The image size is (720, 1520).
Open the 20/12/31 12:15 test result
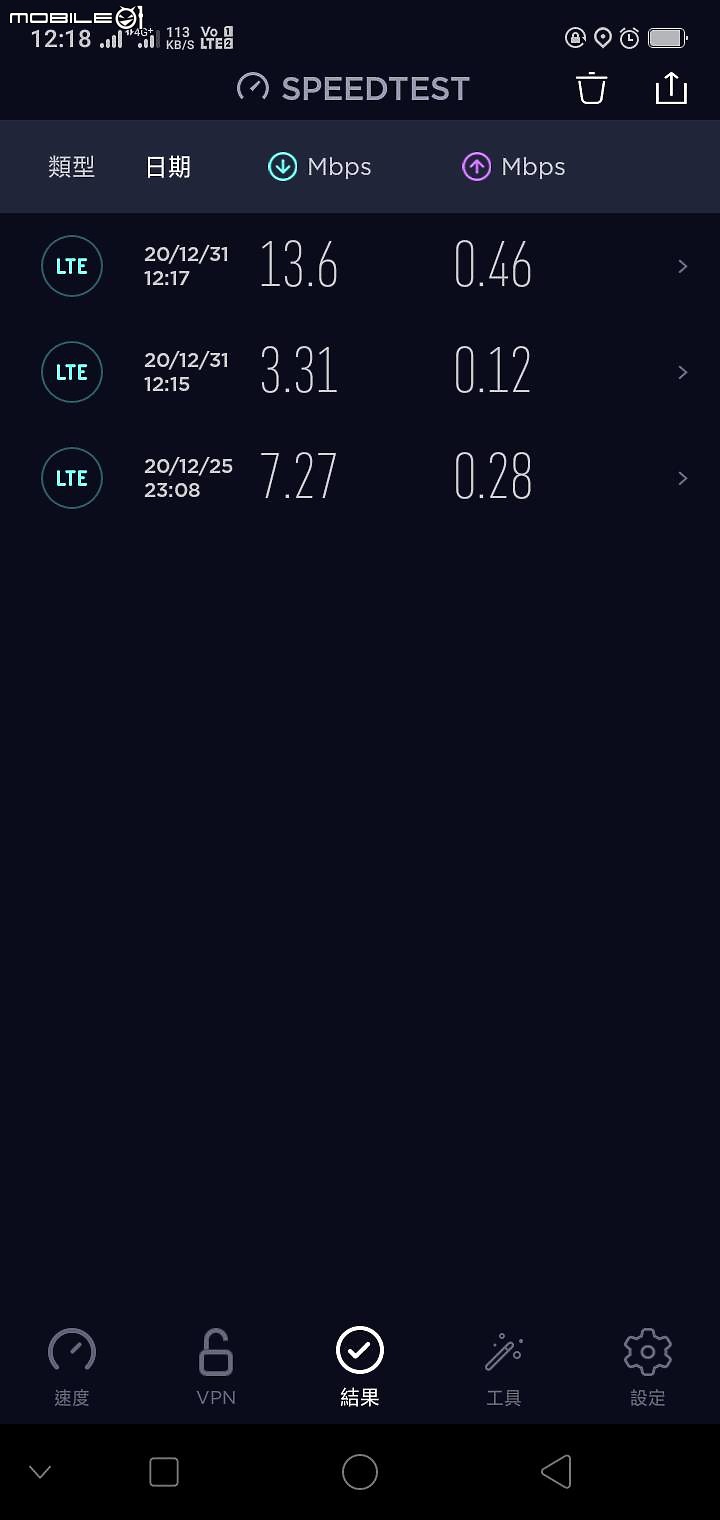pyautogui.click(x=360, y=372)
